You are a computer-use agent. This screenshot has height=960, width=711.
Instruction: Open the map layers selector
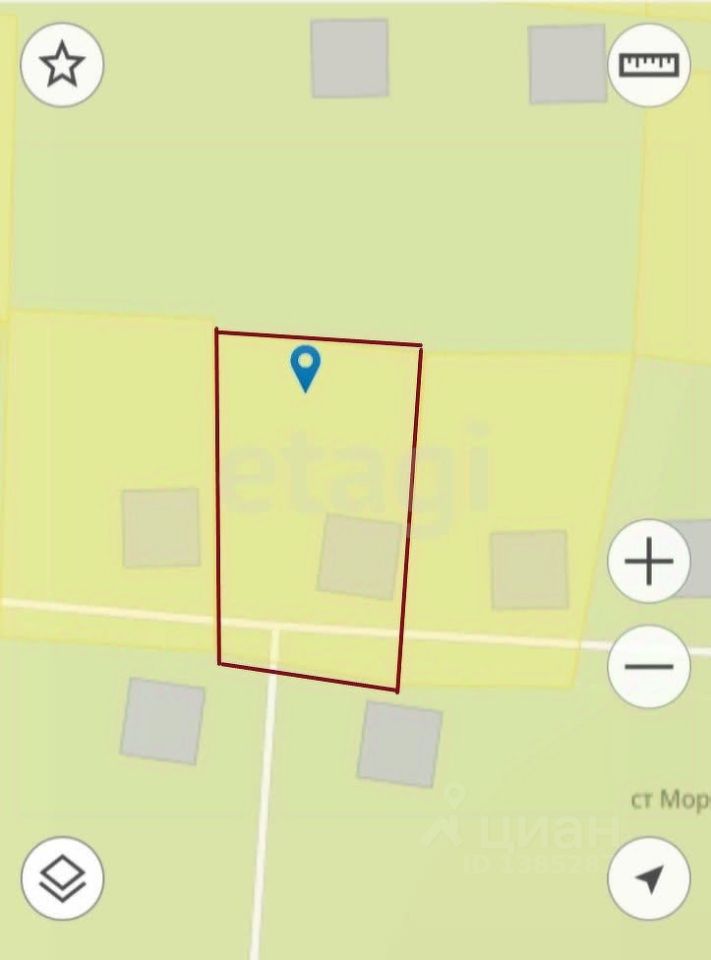(x=62, y=878)
